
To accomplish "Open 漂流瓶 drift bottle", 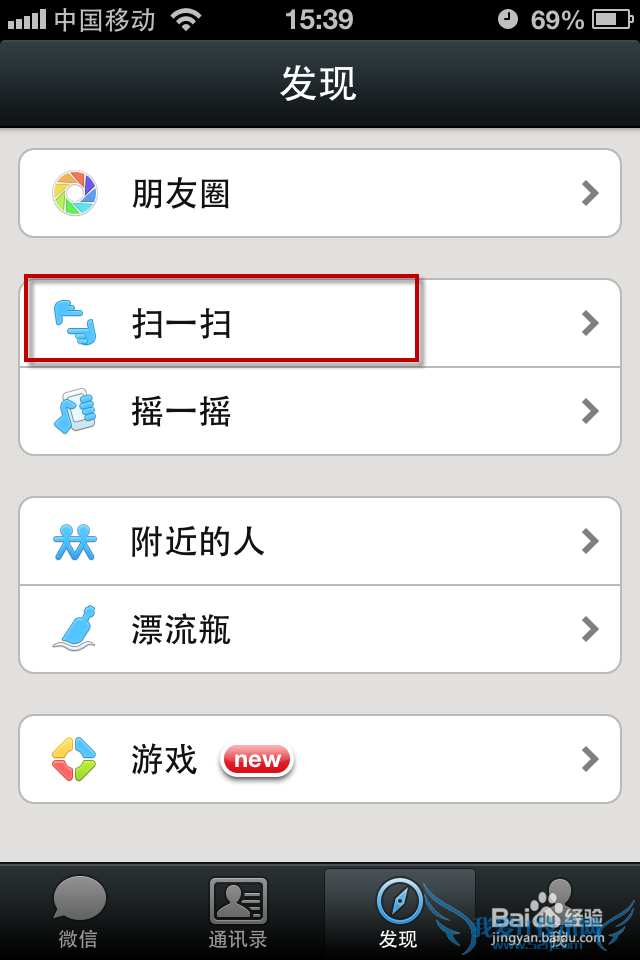I will click(x=320, y=629).
